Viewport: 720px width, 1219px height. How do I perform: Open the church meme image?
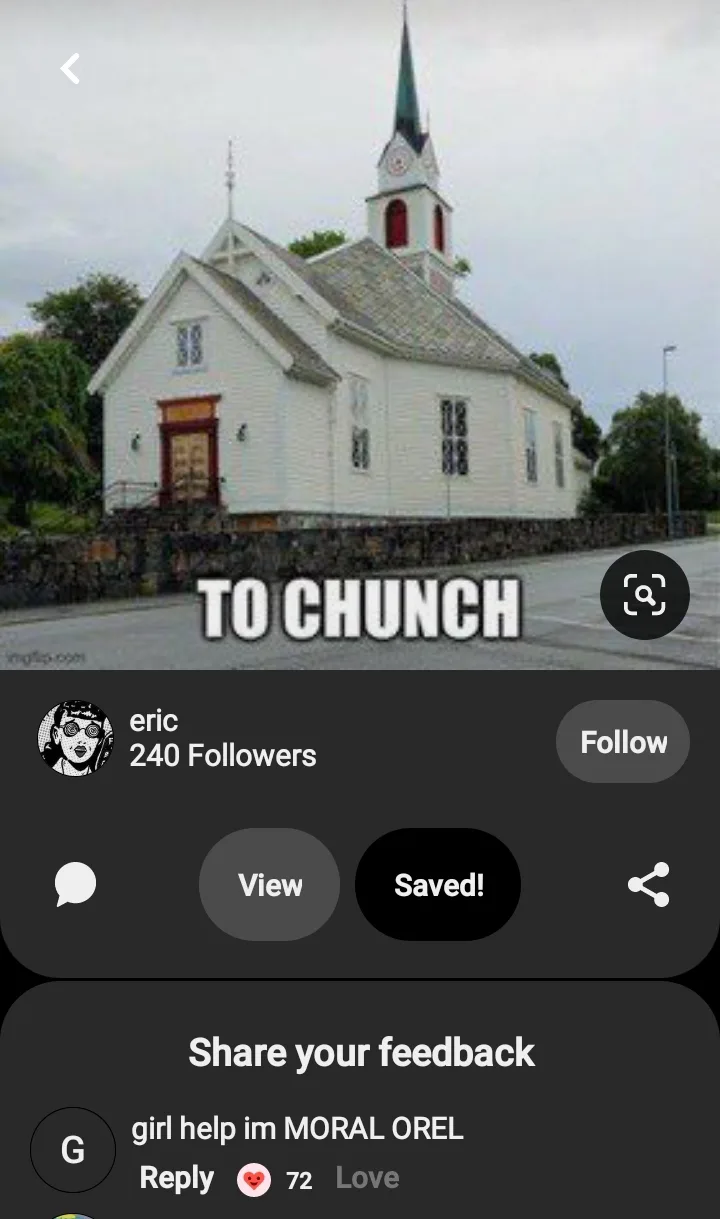[x=340, y=330]
